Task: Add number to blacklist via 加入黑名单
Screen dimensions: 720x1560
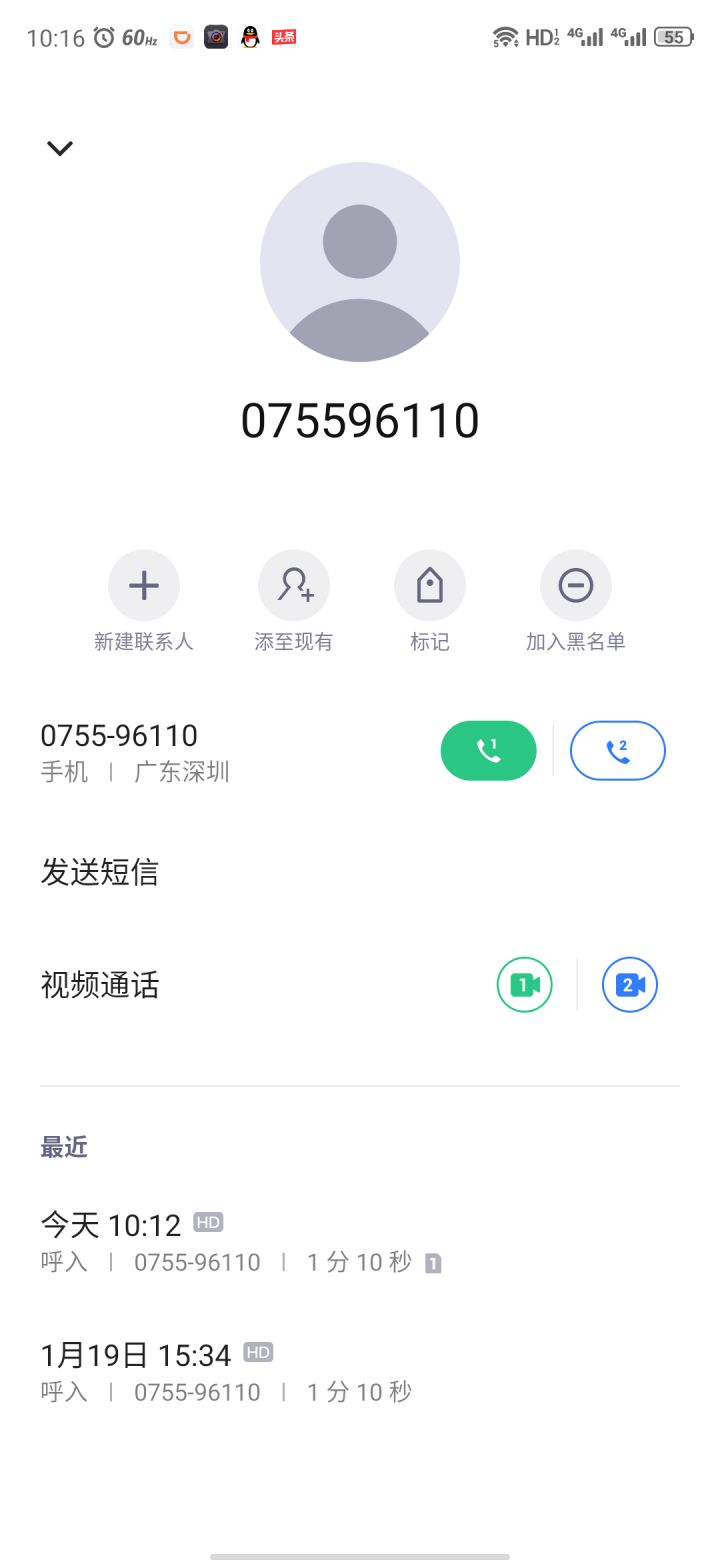Action: (x=576, y=586)
